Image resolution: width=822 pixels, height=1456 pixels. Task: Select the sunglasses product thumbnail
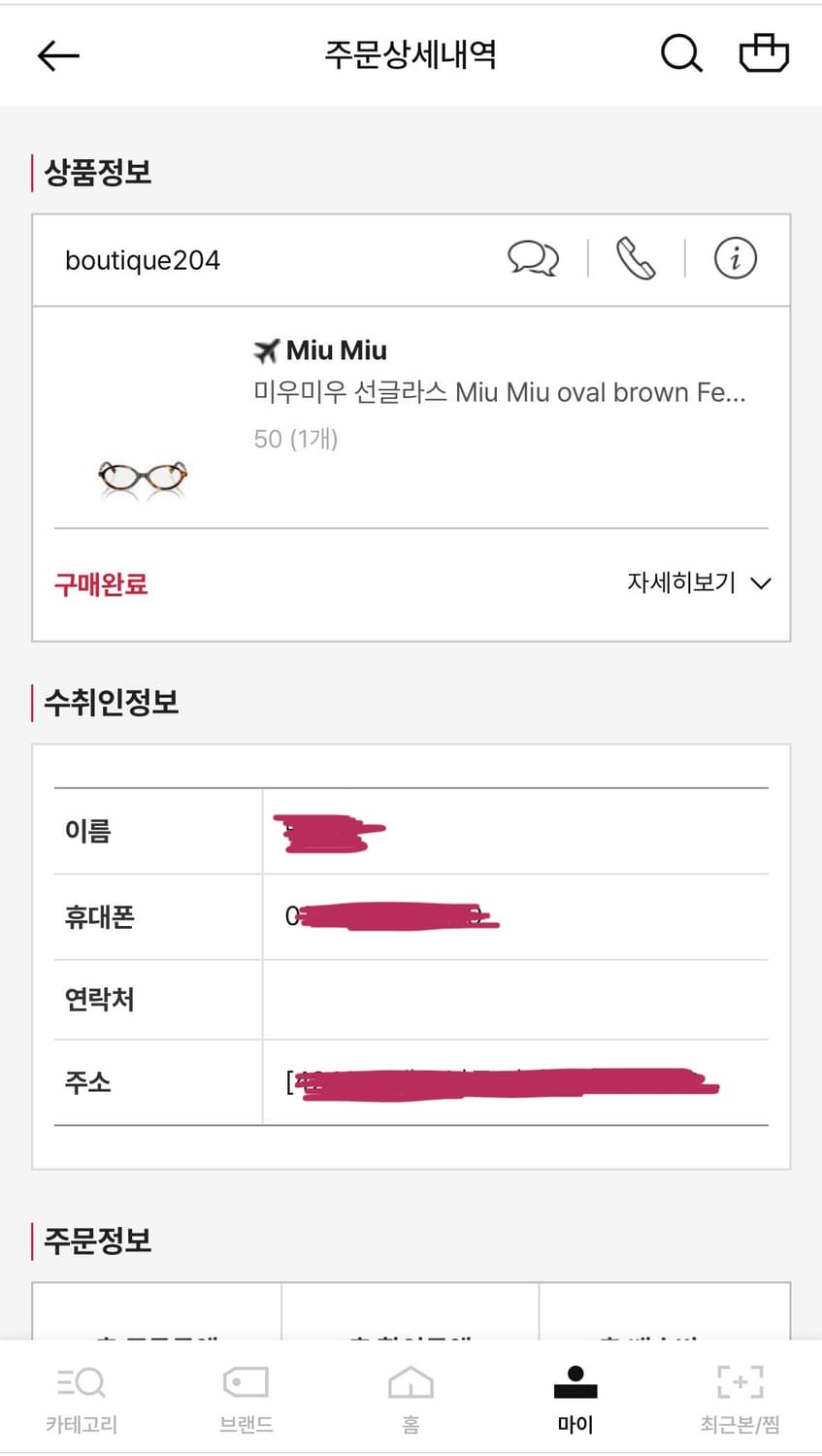tap(142, 478)
